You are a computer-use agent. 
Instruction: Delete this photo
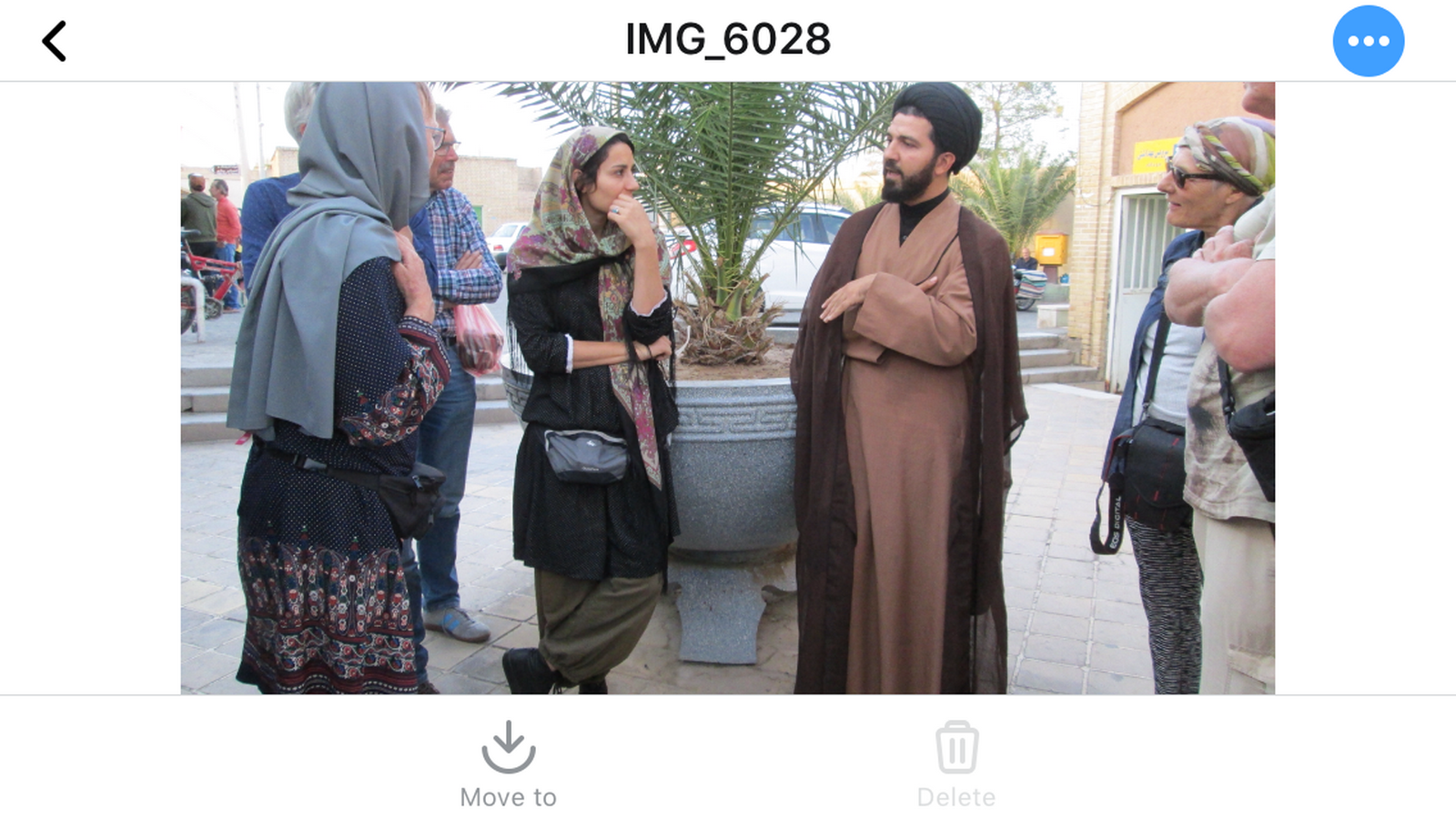pos(956,764)
